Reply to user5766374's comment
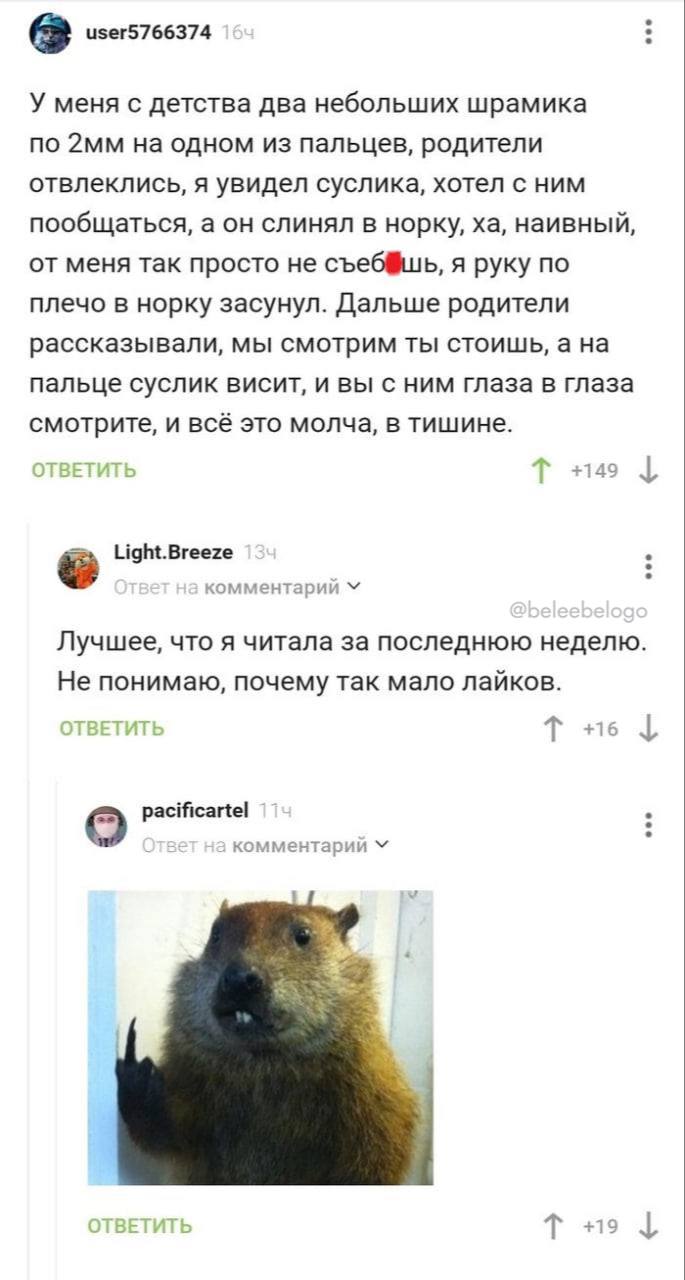The image size is (685, 1280). point(84,469)
